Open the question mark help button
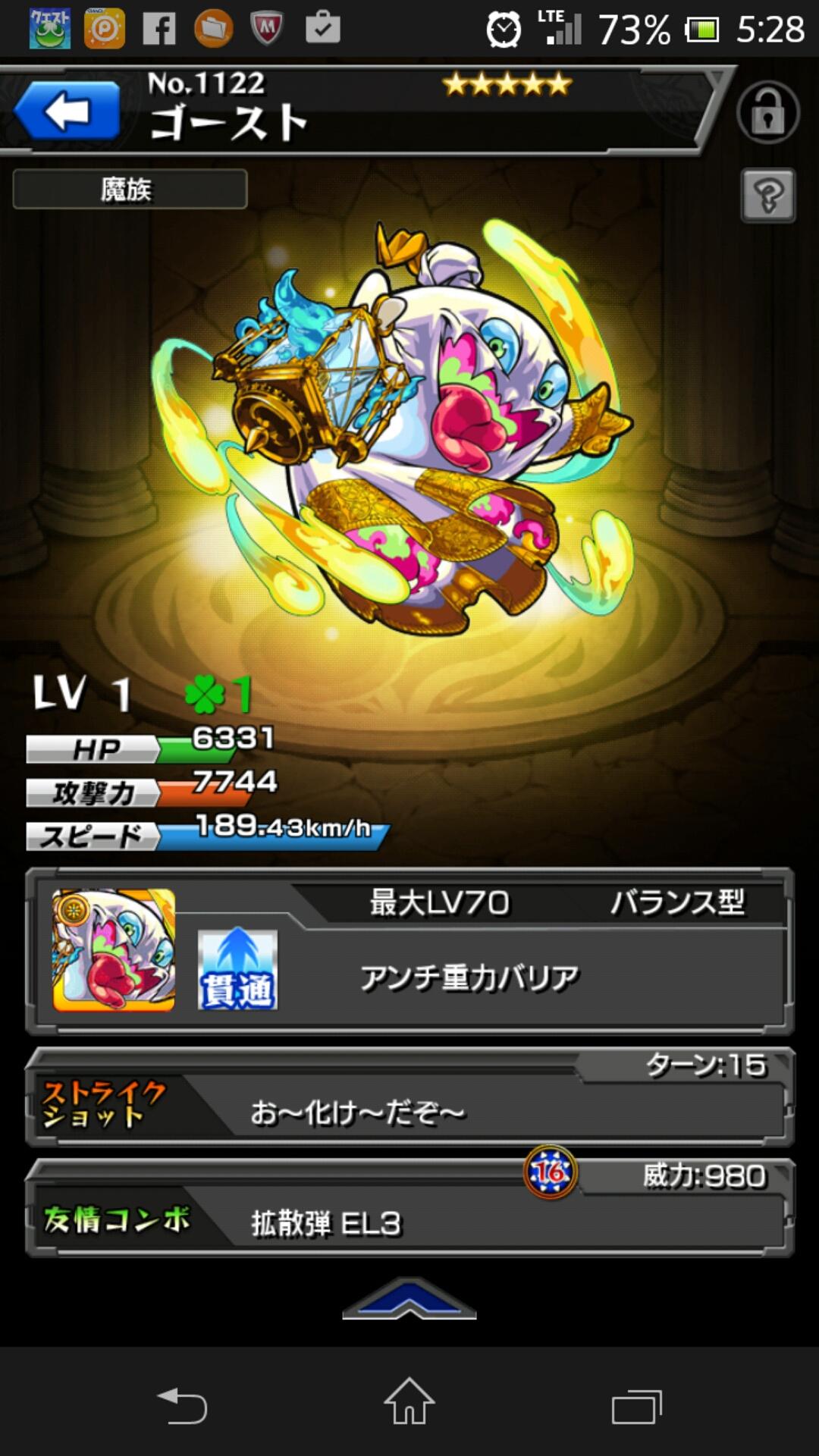 pos(767,196)
